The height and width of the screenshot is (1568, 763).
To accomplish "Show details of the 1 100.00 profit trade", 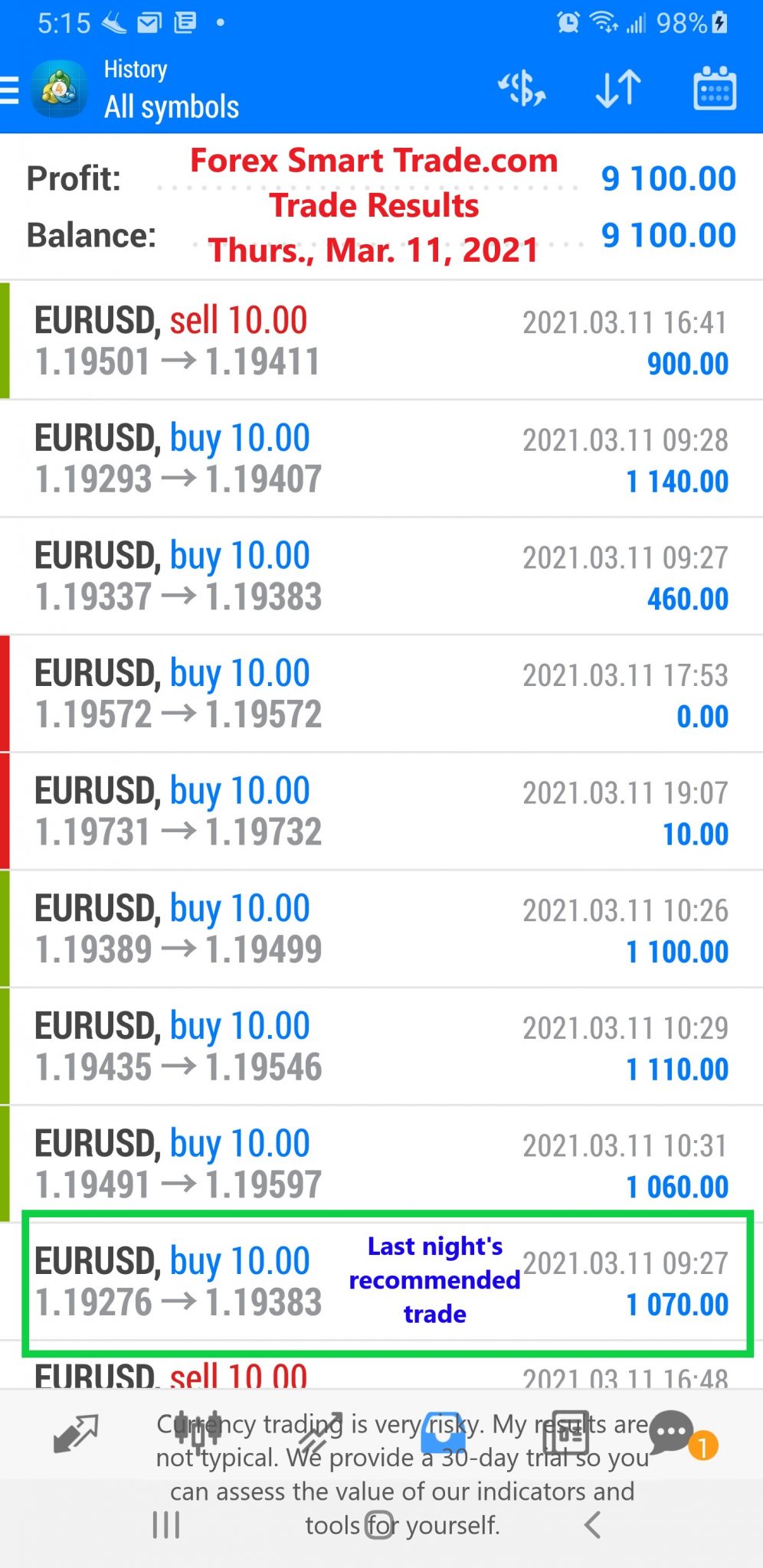I will pyautogui.click(x=381, y=929).
